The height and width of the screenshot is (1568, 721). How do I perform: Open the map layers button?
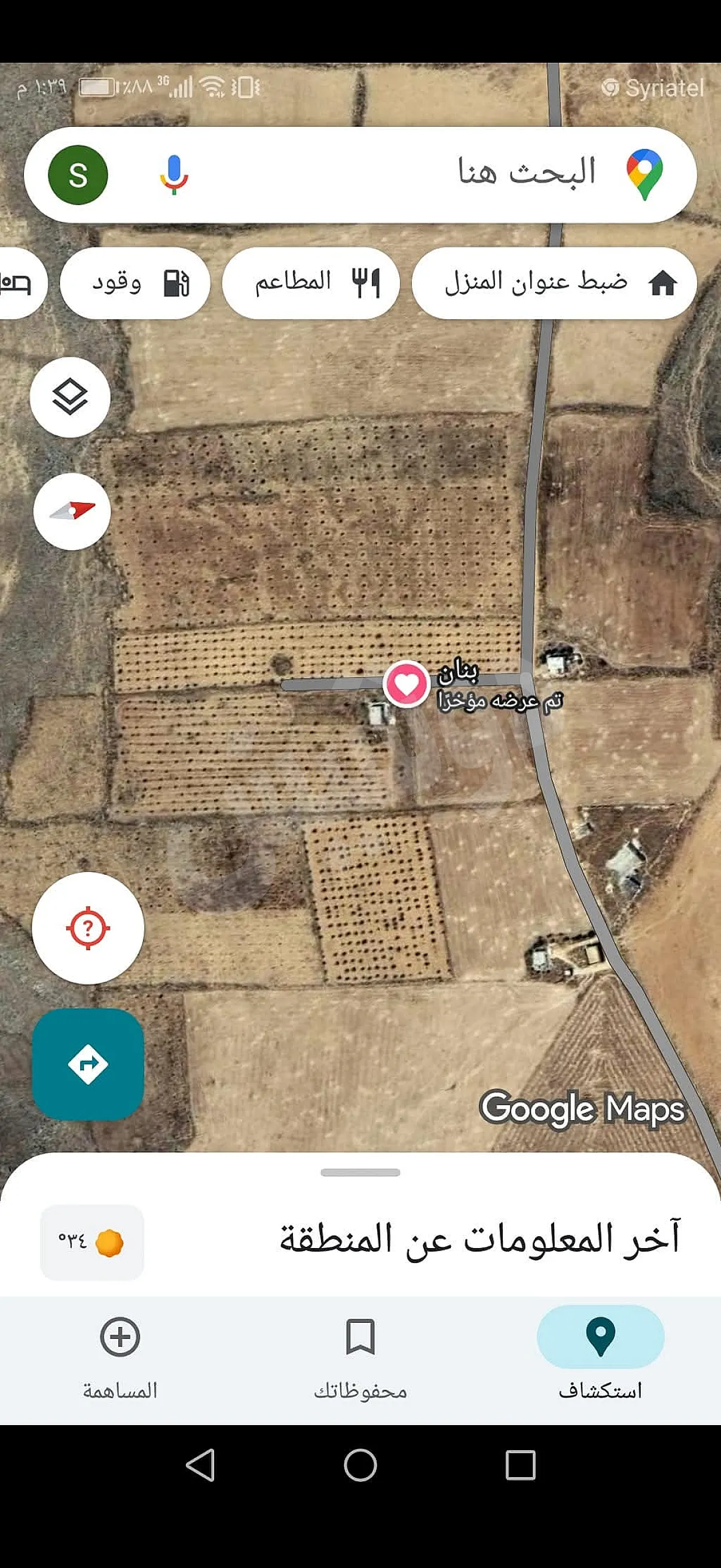pos(70,397)
